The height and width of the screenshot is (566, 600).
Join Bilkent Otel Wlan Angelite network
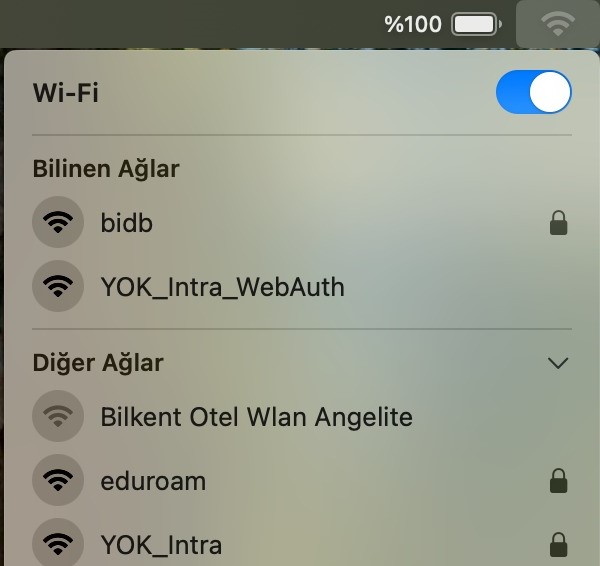(256, 416)
